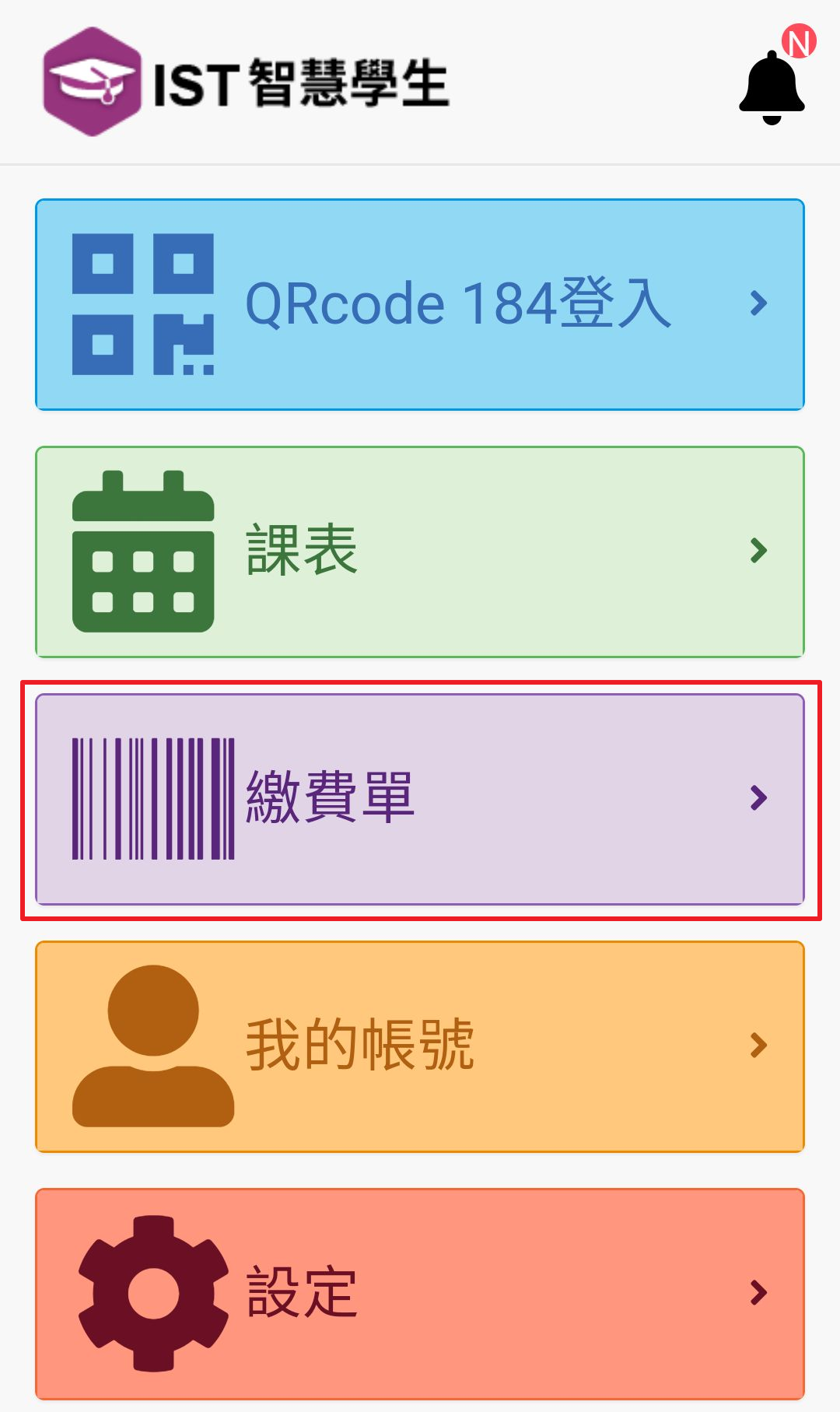Image resolution: width=840 pixels, height=1412 pixels.
Task: Open the 課表 timetable card
Action: (420, 552)
